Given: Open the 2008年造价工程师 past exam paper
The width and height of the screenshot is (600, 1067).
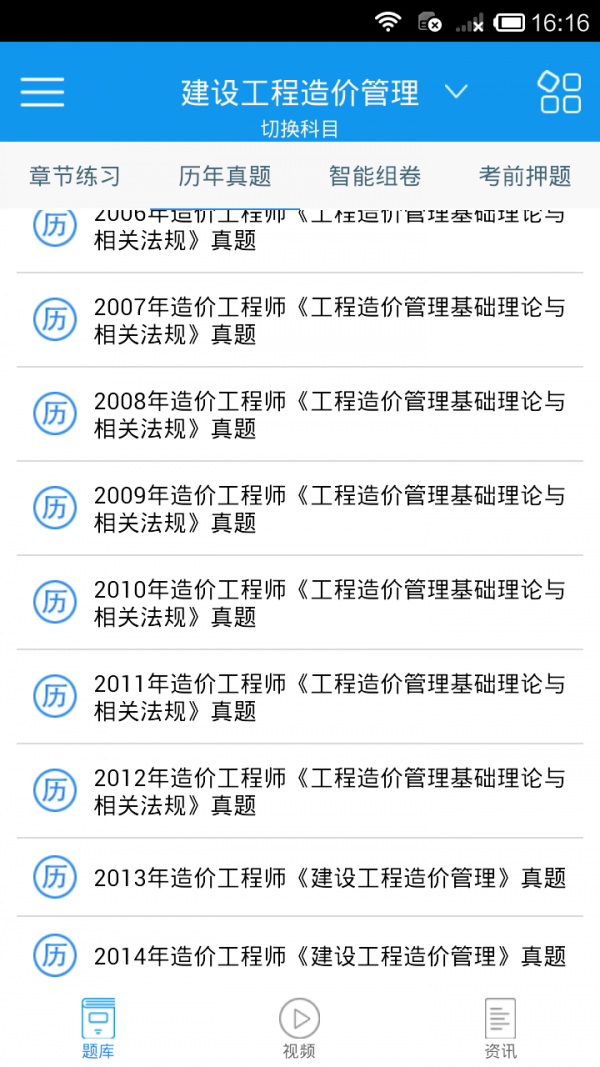Looking at the screenshot, I should [300, 414].
